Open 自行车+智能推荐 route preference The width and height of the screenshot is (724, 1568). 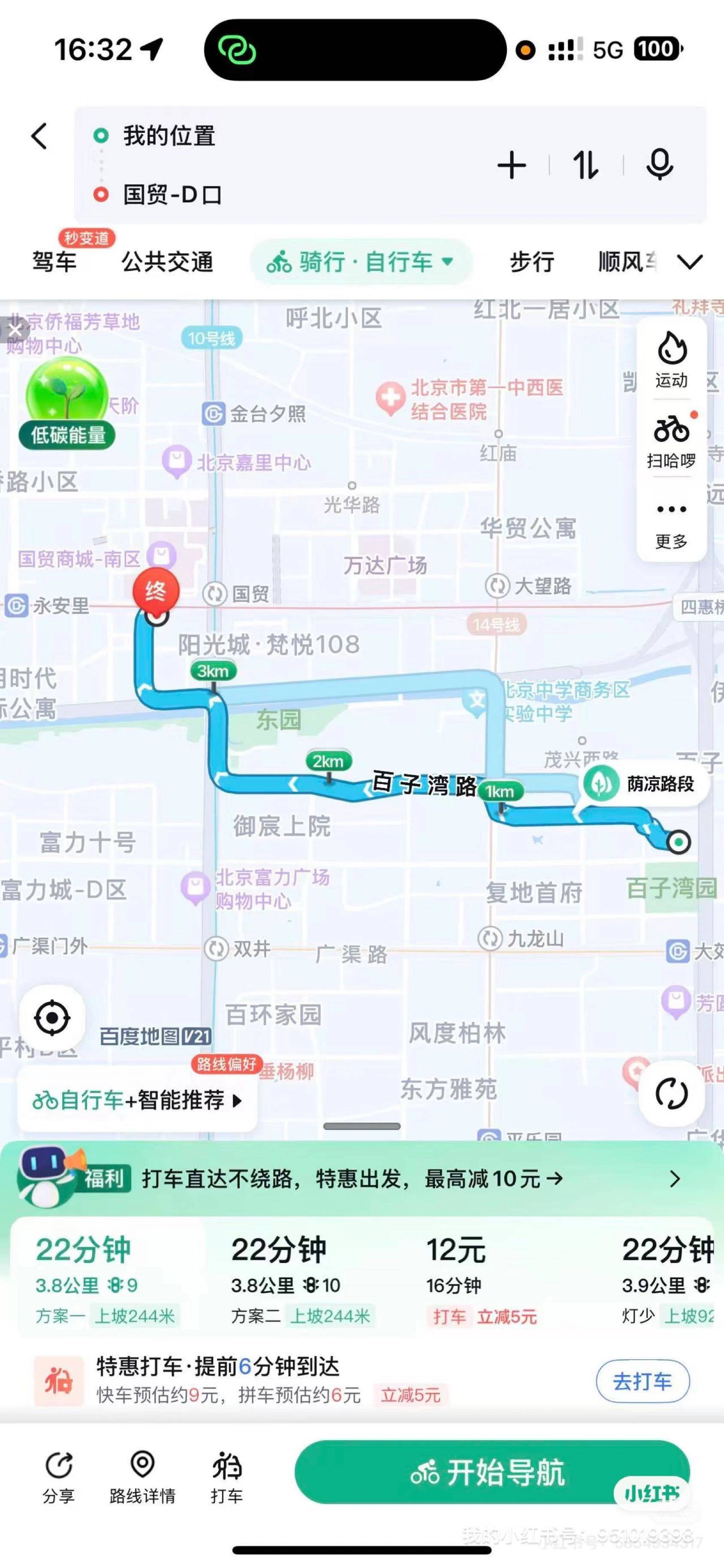[x=138, y=1100]
